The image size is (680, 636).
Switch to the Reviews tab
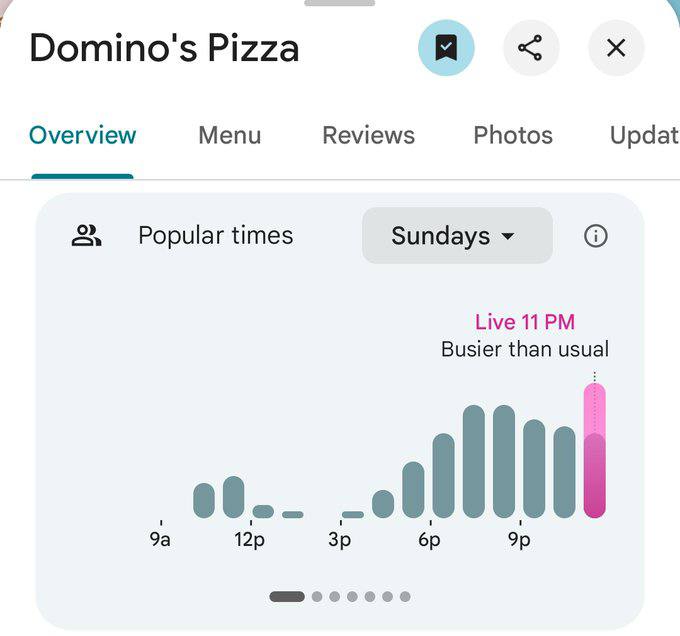pos(368,135)
